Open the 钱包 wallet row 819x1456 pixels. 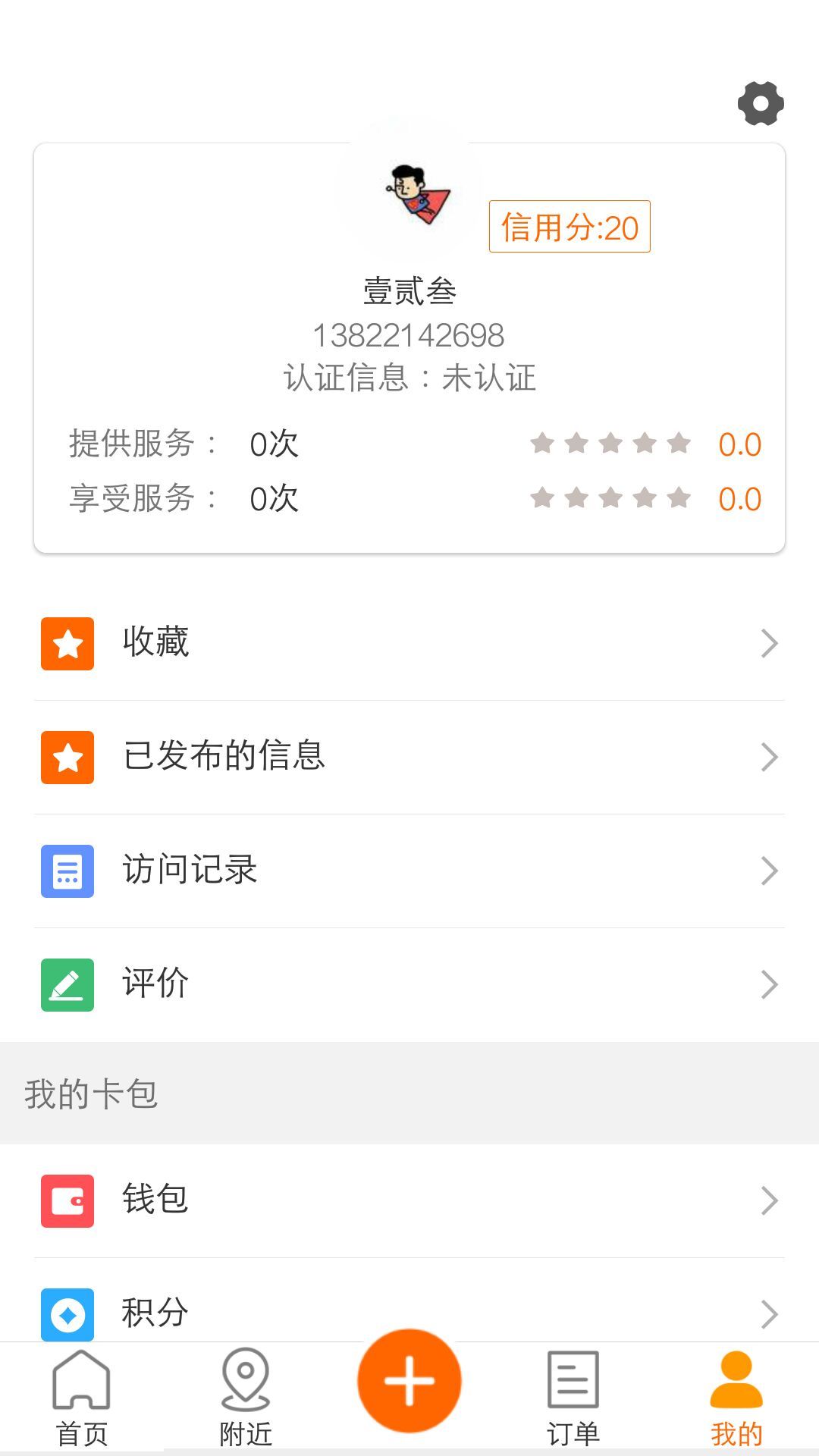409,1200
